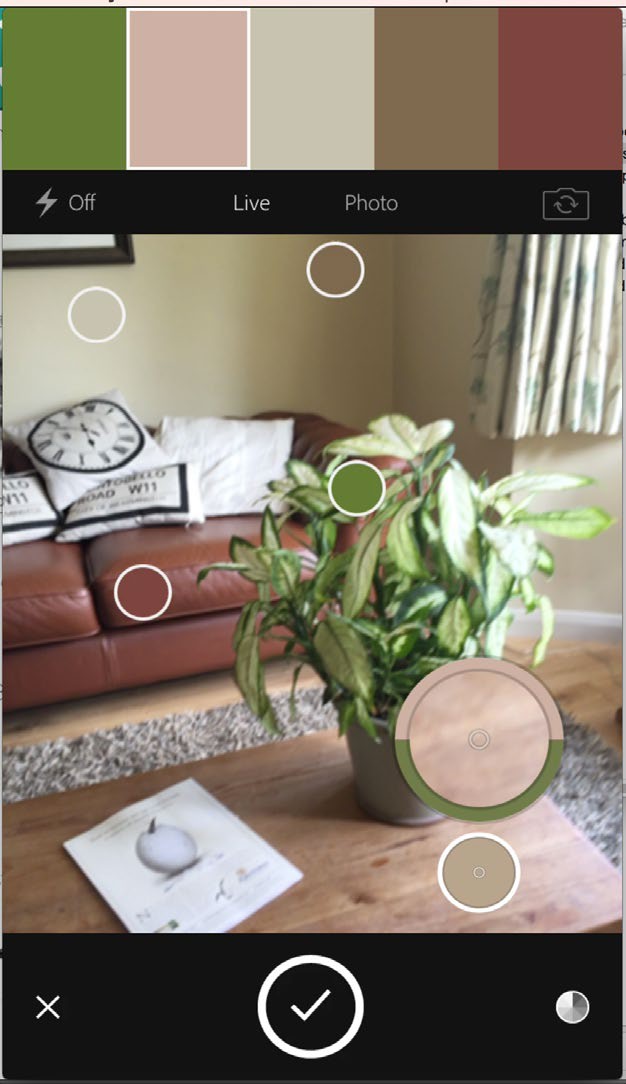
Task: Tap the tan picker on table
Action: [479, 872]
